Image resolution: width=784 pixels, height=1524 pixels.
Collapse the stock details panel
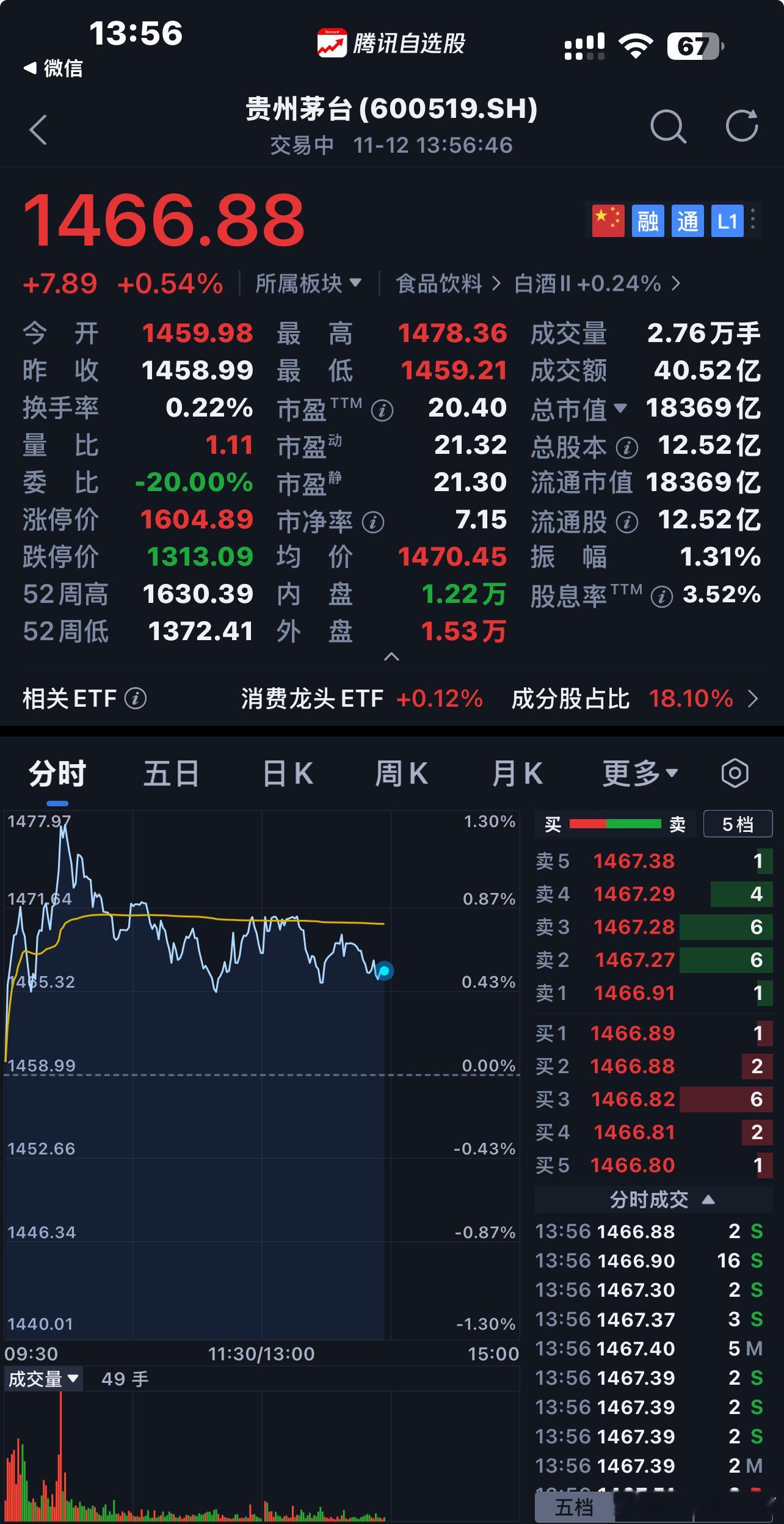(x=391, y=658)
